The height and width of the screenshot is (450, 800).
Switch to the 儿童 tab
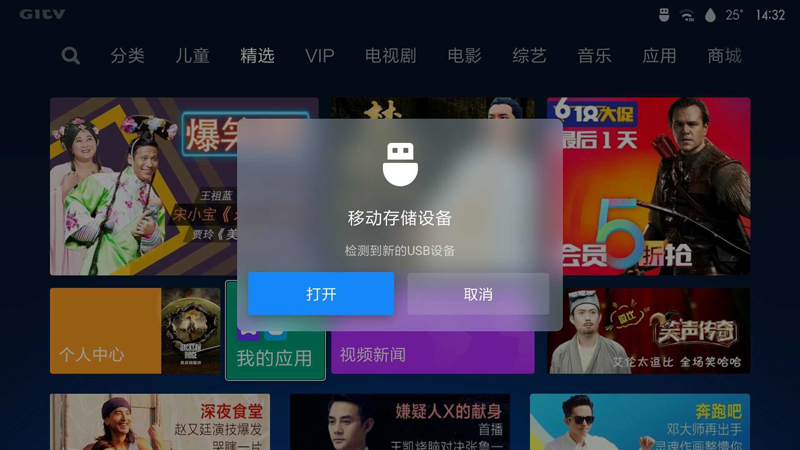(192, 56)
